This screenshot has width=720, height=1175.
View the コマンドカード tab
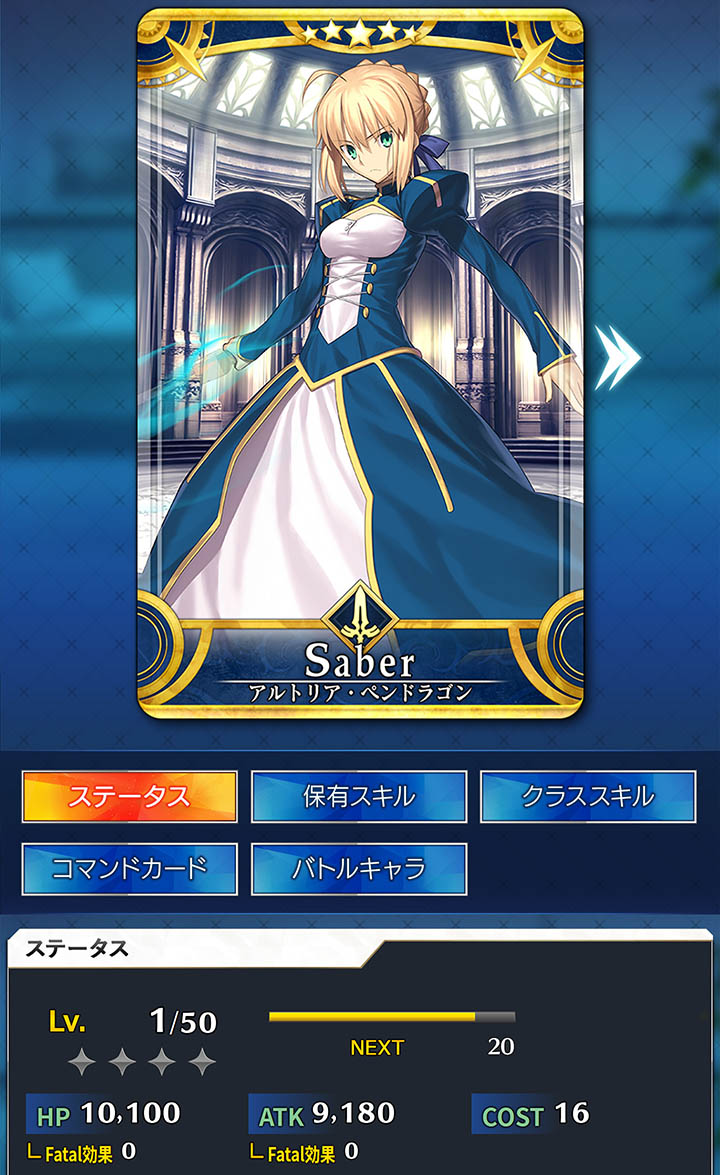pos(130,868)
